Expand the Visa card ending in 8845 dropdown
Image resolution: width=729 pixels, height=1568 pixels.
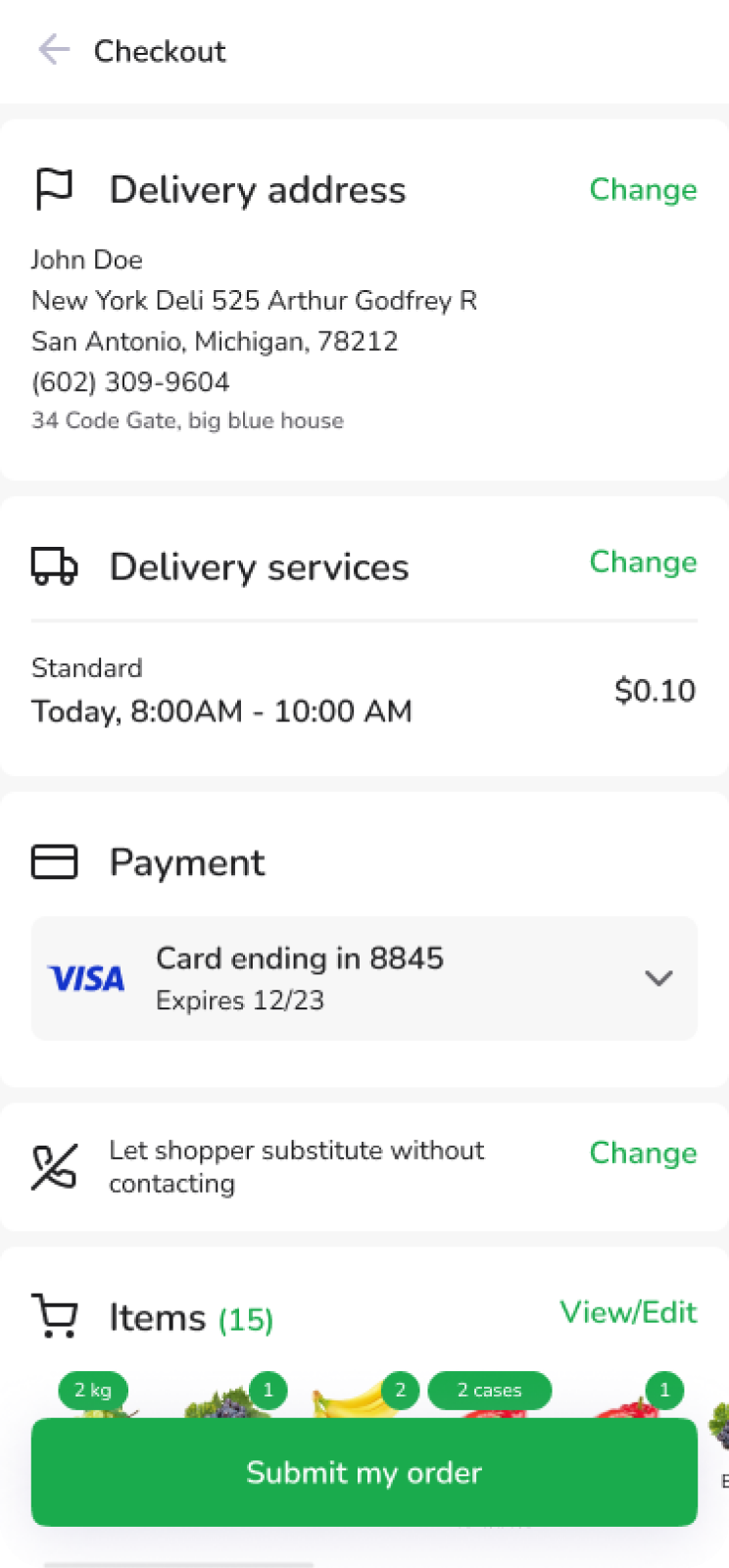click(658, 978)
